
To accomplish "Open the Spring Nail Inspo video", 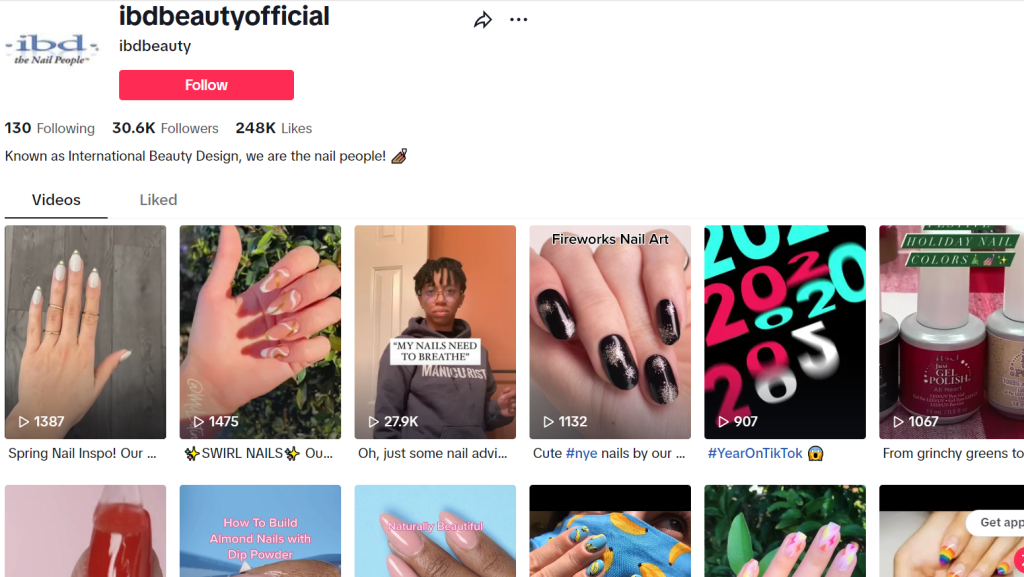I will [85, 331].
